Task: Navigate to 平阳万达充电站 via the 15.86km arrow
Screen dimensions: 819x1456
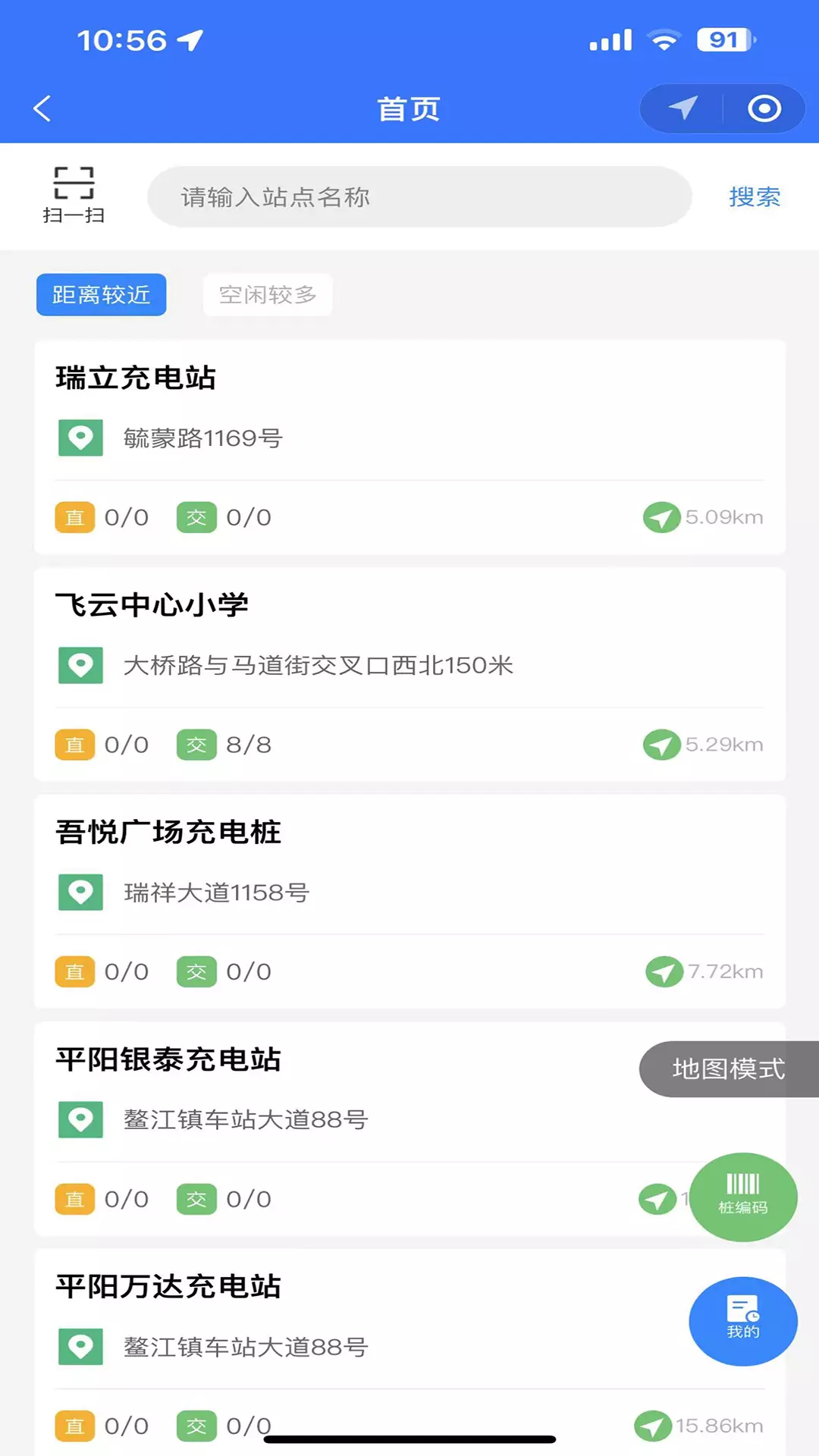Action: [x=699, y=1426]
